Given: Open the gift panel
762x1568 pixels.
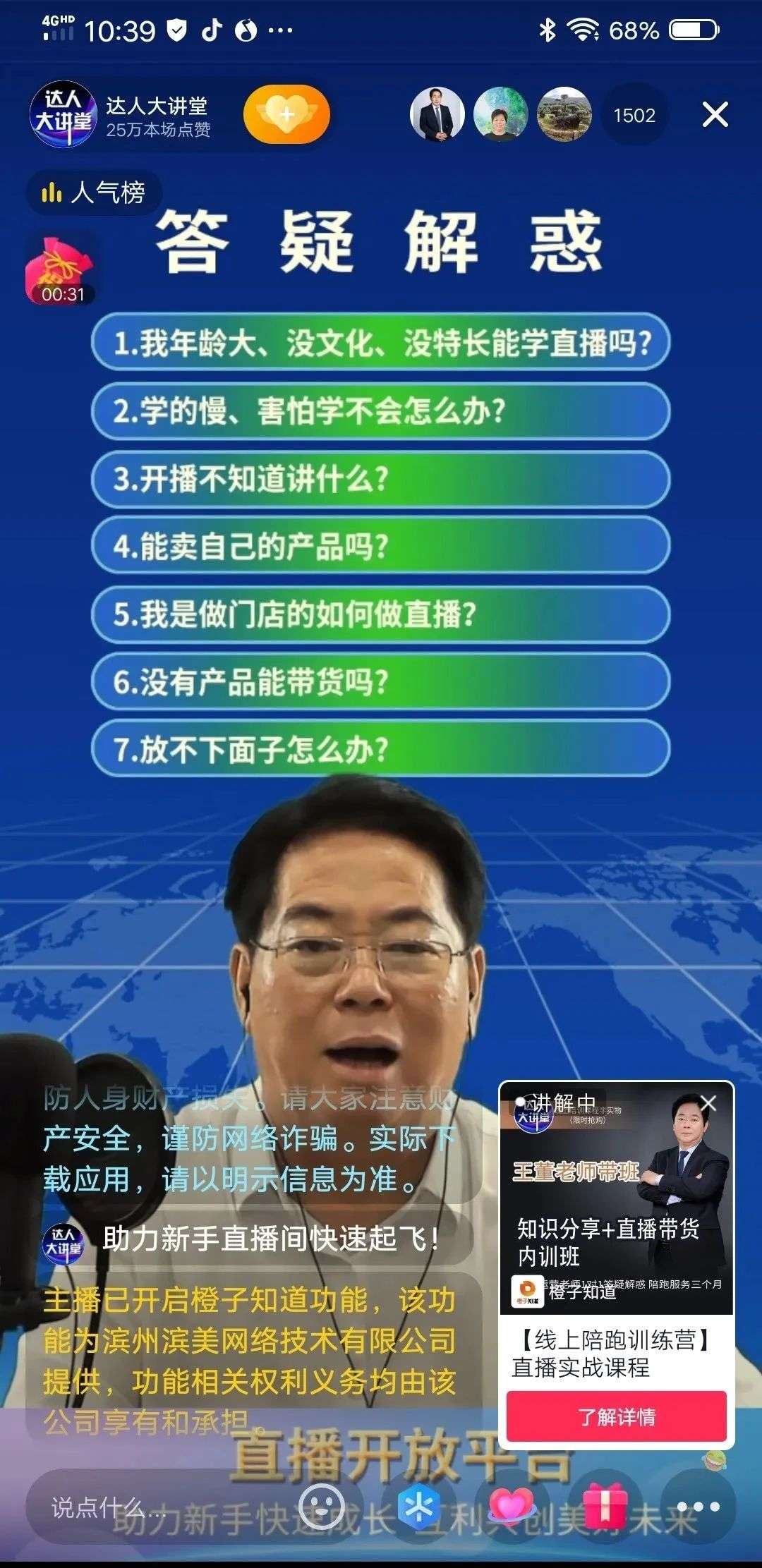Looking at the screenshot, I should [x=605, y=1506].
